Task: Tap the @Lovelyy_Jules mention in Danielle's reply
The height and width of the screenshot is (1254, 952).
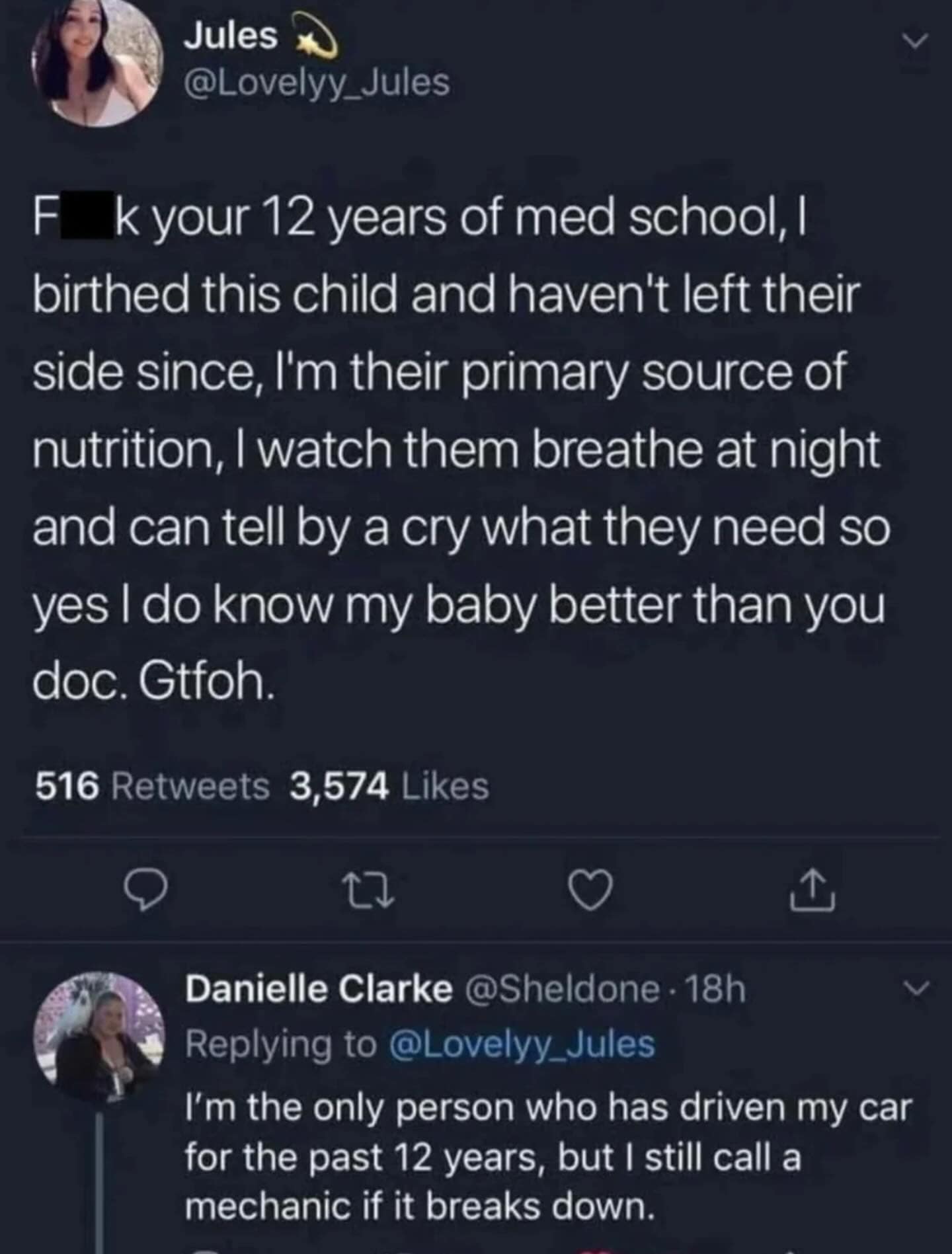Action: [522, 1044]
